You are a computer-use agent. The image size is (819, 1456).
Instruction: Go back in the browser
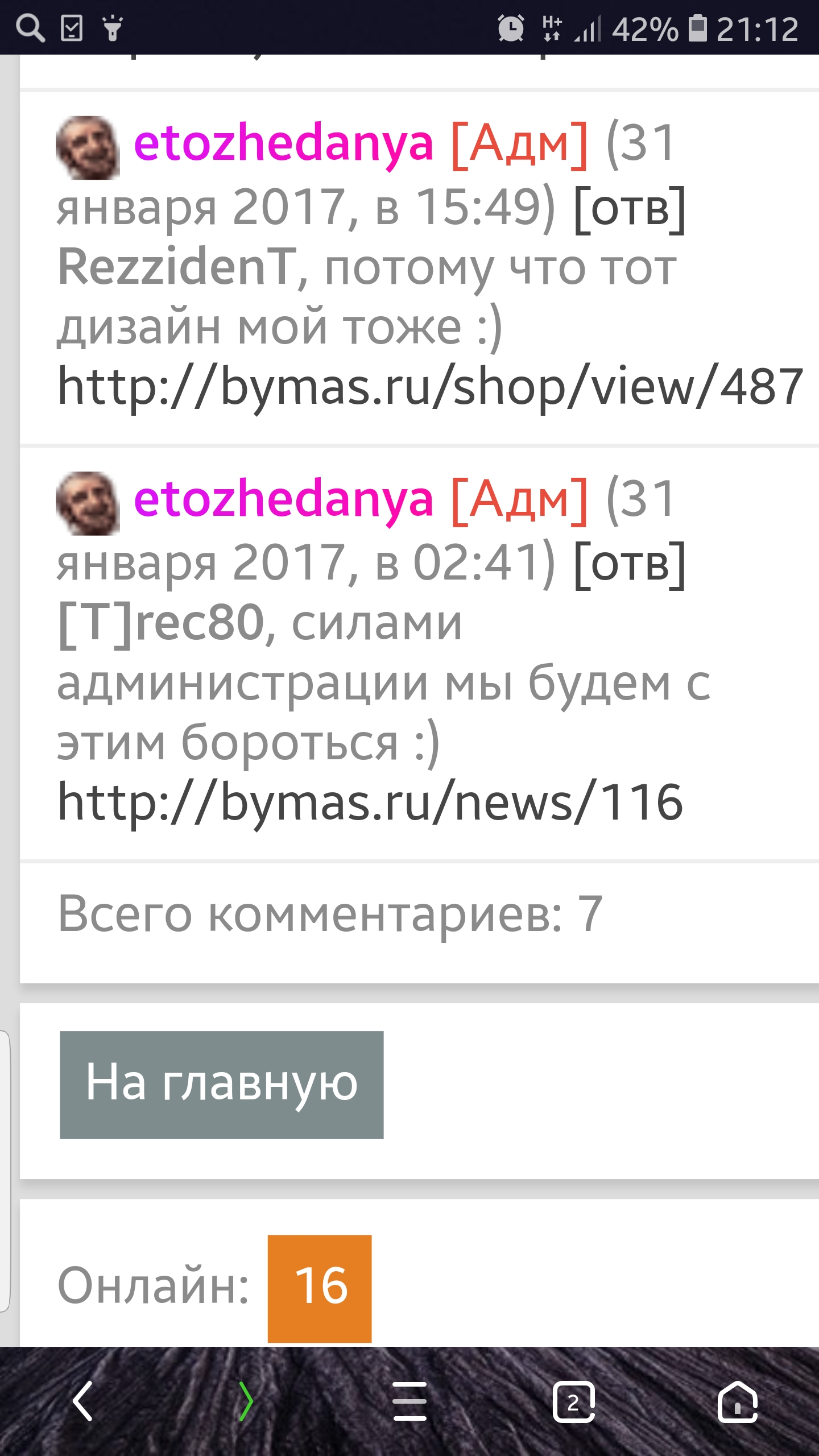click(x=83, y=1401)
